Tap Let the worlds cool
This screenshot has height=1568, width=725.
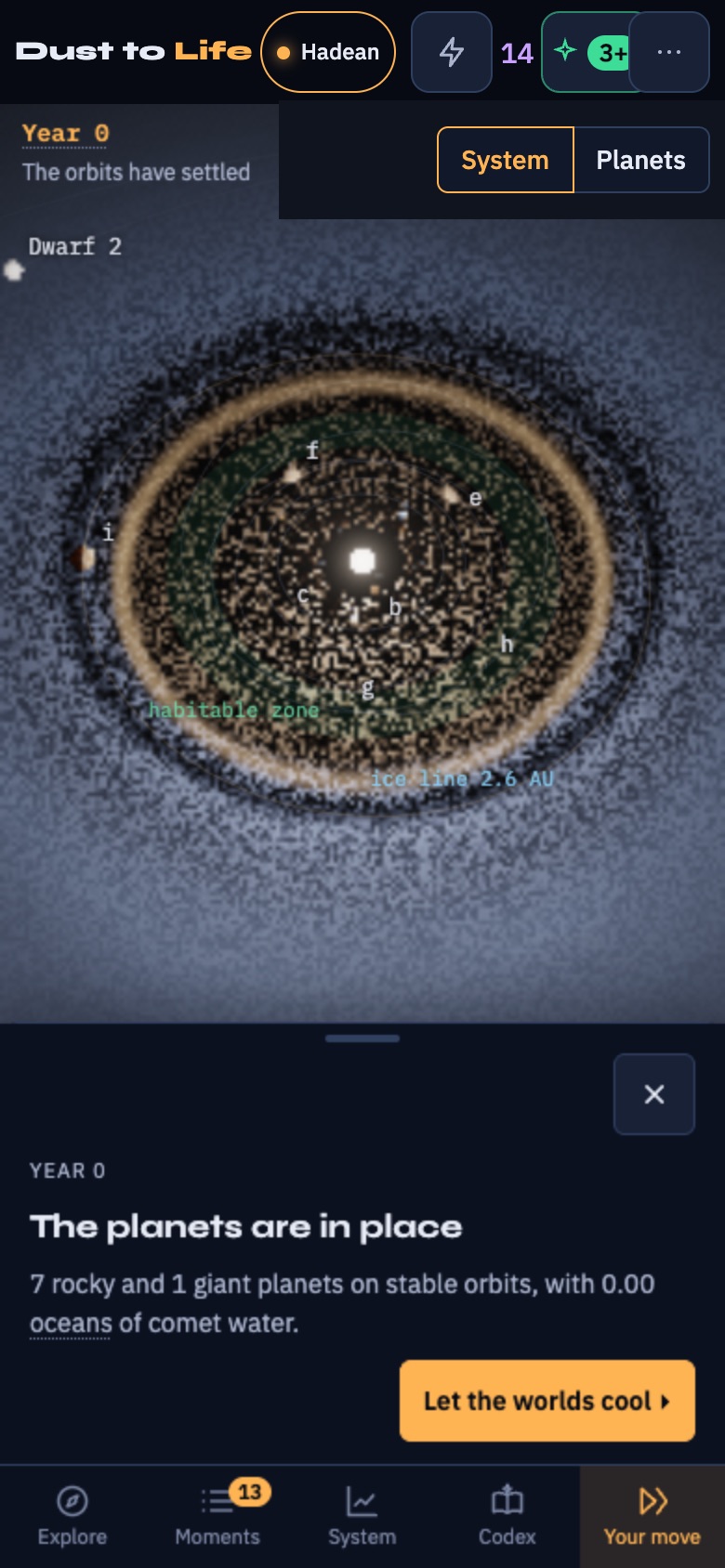pyautogui.click(x=547, y=1401)
